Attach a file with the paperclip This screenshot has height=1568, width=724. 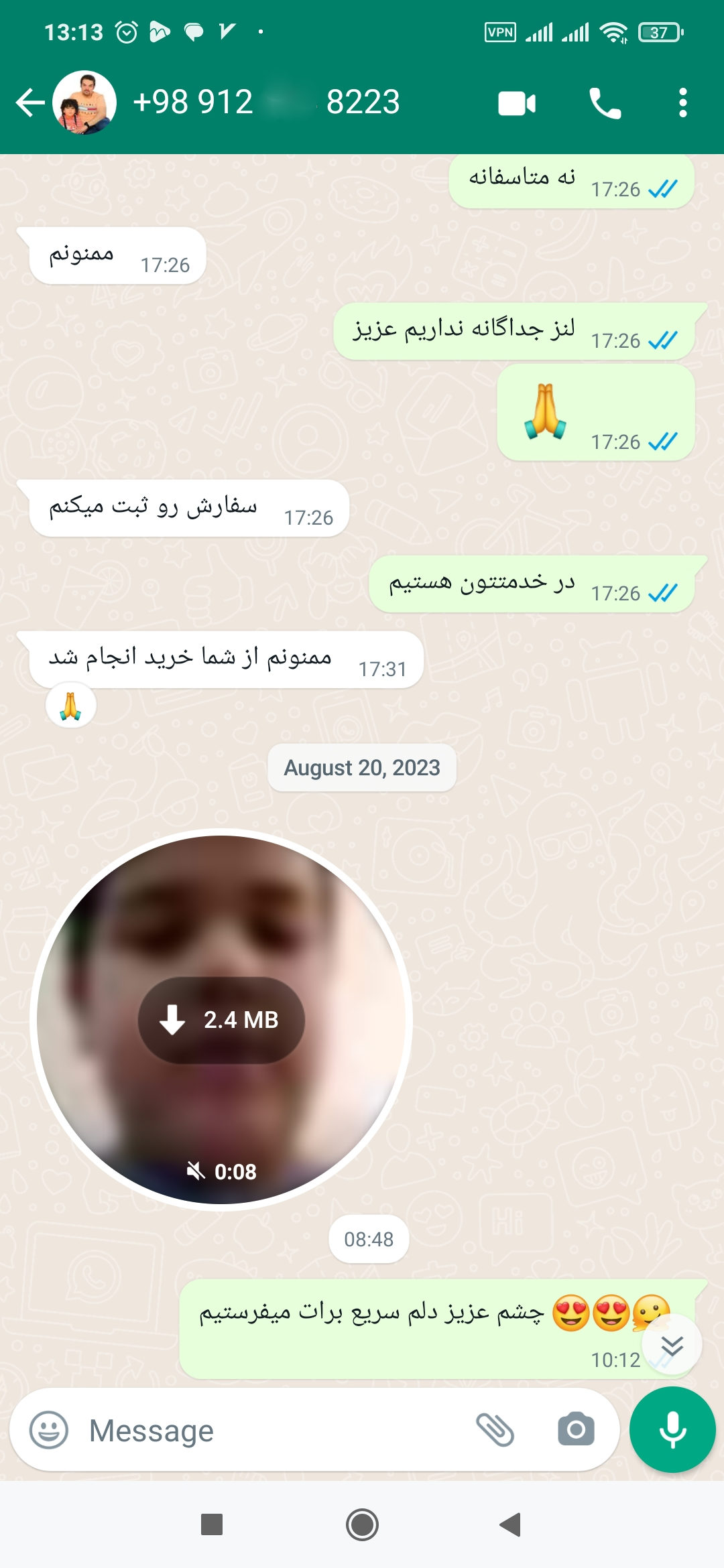click(495, 1430)
